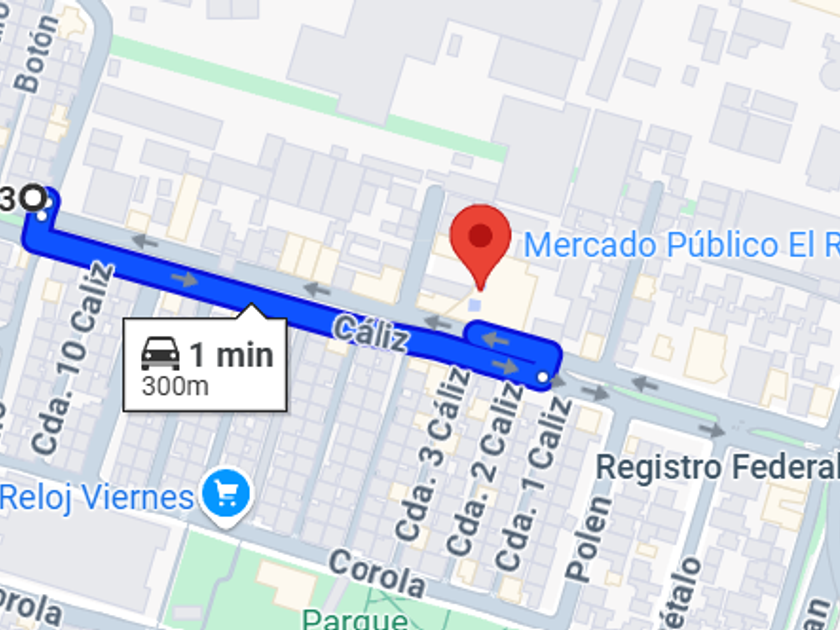Tap the red destination pin marker
Viewport: 840px width, 630px height.
(x=480, y=247)
